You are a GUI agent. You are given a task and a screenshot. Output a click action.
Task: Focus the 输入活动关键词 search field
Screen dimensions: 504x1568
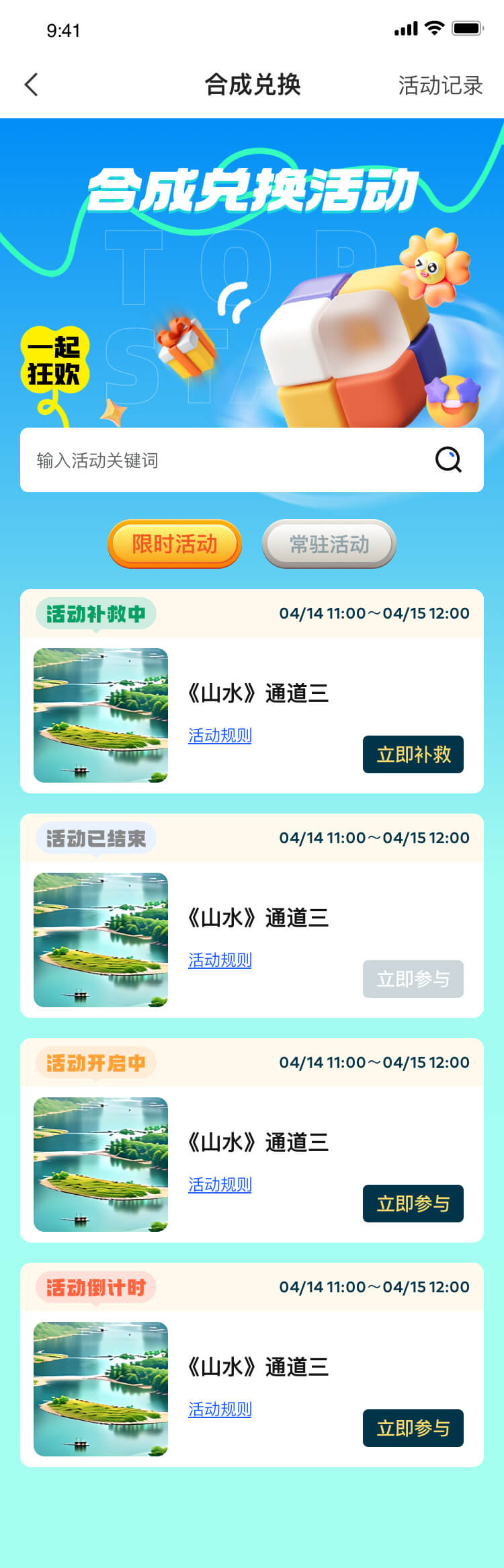point(222,461)
